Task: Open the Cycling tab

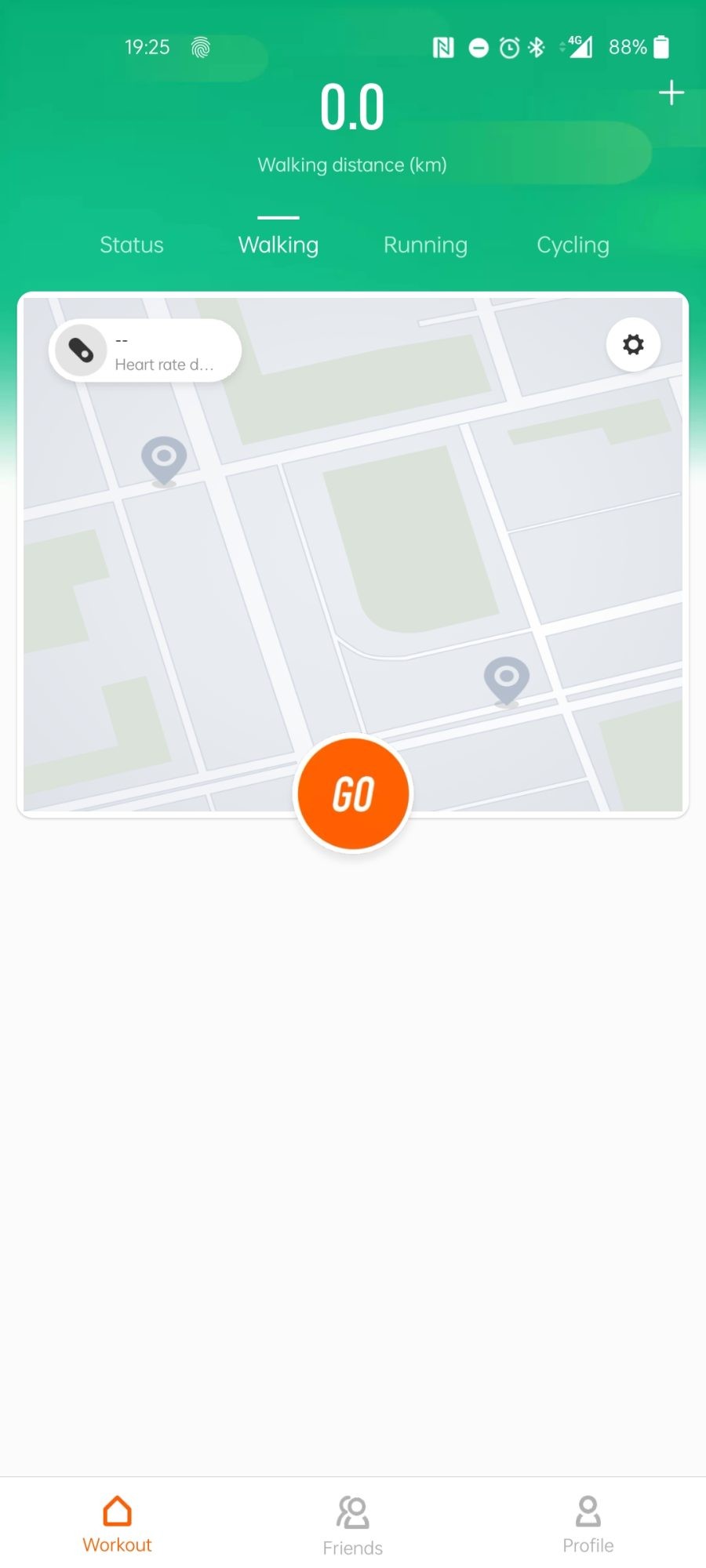Action: pyautogui.click(x=573, y=245)
